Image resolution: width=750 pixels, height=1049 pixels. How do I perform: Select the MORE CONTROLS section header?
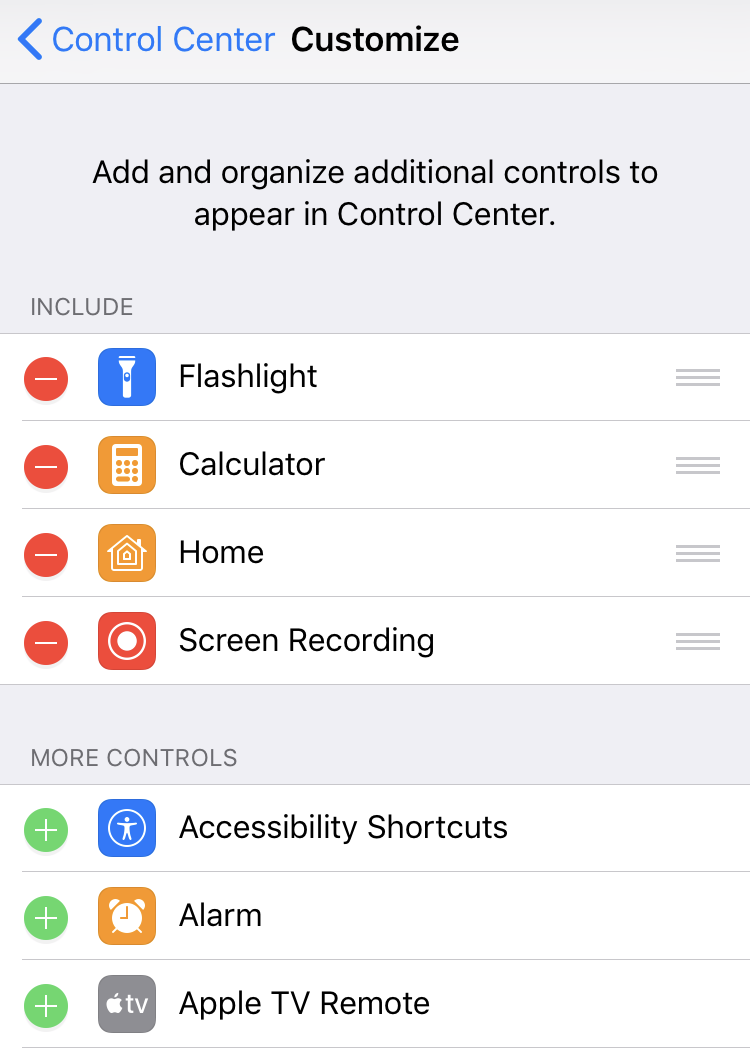coord(133,758)
